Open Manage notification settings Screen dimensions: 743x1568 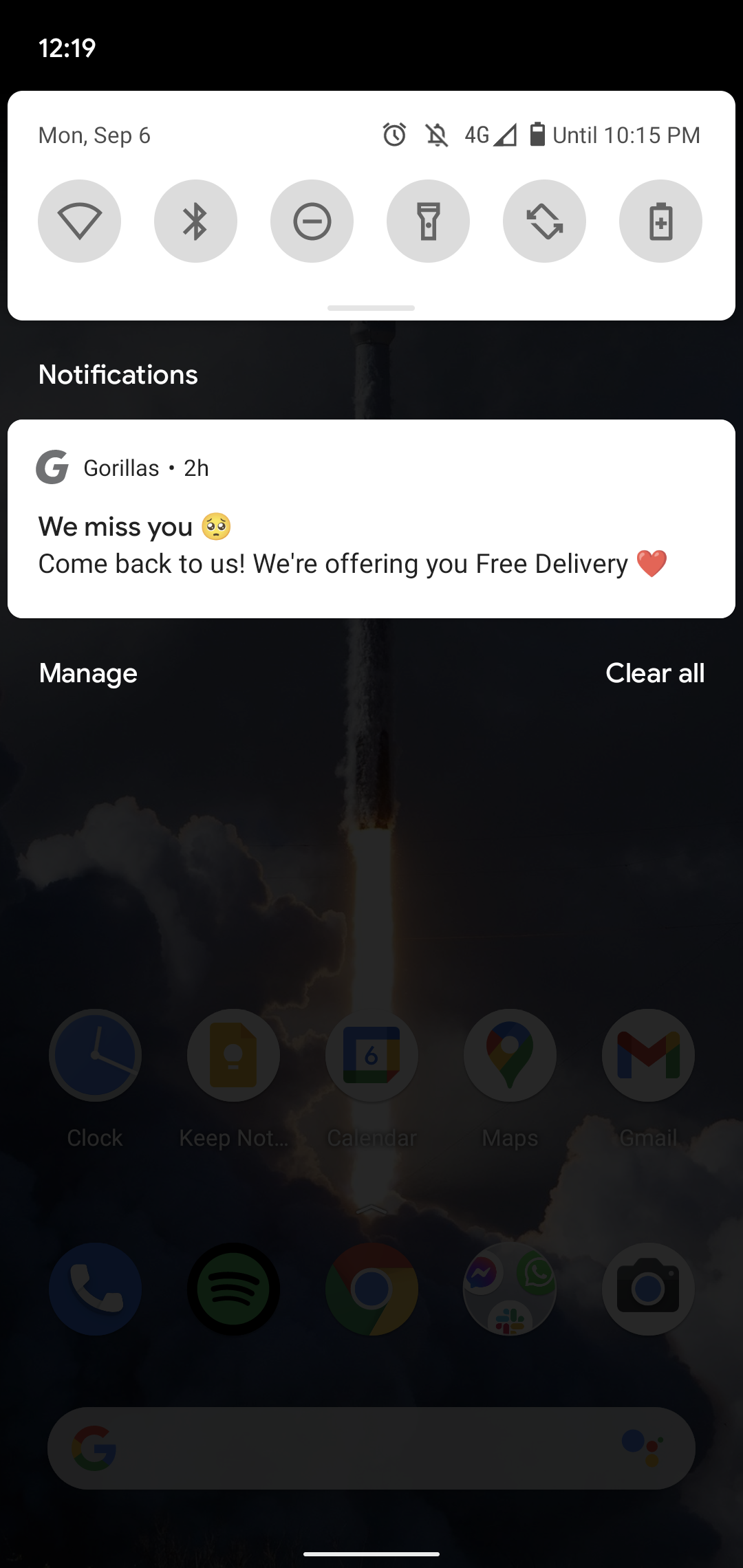tap(88, 673)
